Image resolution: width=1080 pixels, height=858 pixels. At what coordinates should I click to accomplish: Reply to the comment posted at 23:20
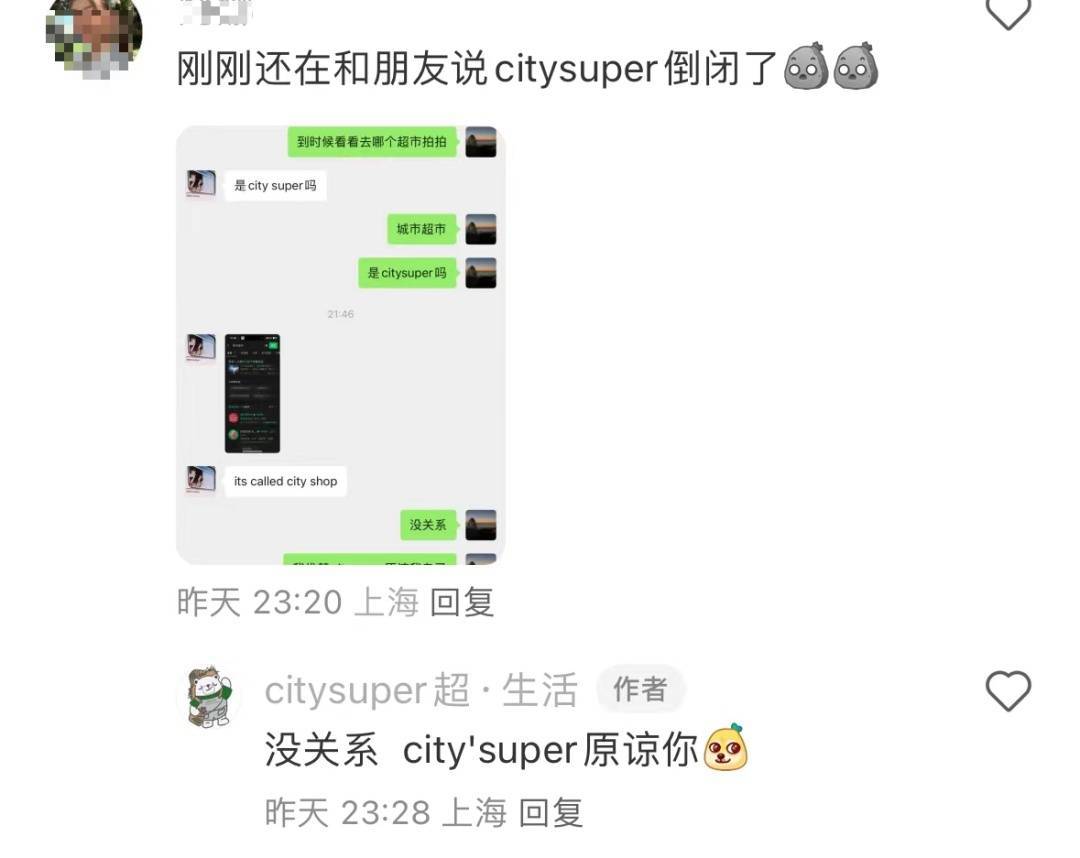coord(462,602)
